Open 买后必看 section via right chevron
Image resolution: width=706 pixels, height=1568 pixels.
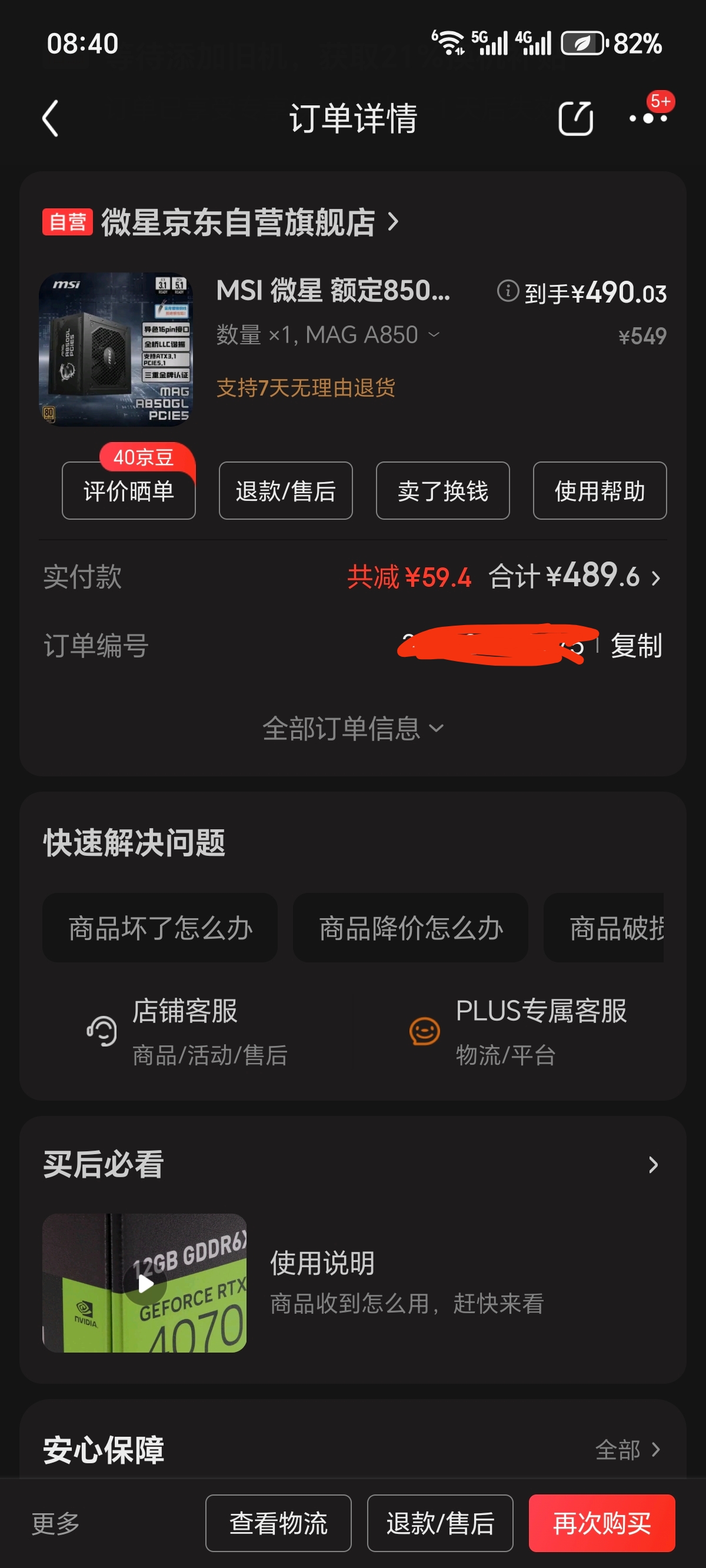(x=654, y=1164)
